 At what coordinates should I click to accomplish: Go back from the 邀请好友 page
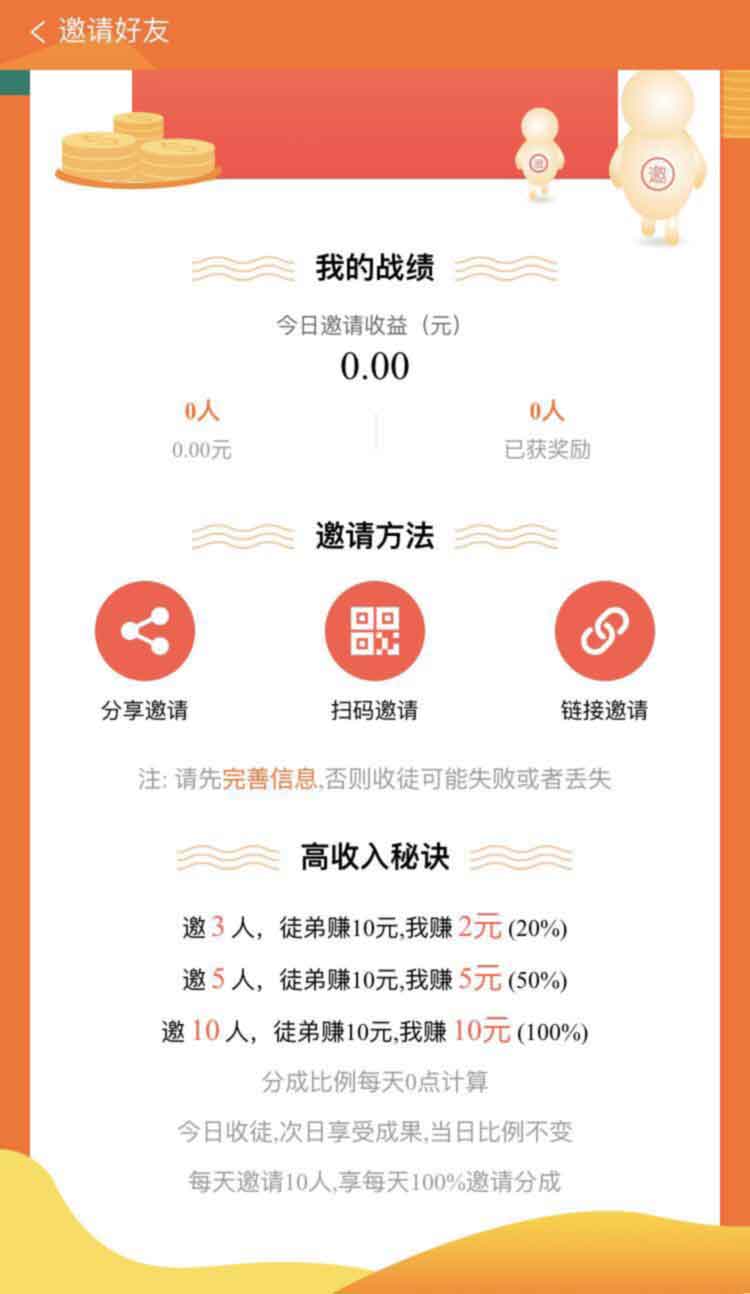[38, 31]
